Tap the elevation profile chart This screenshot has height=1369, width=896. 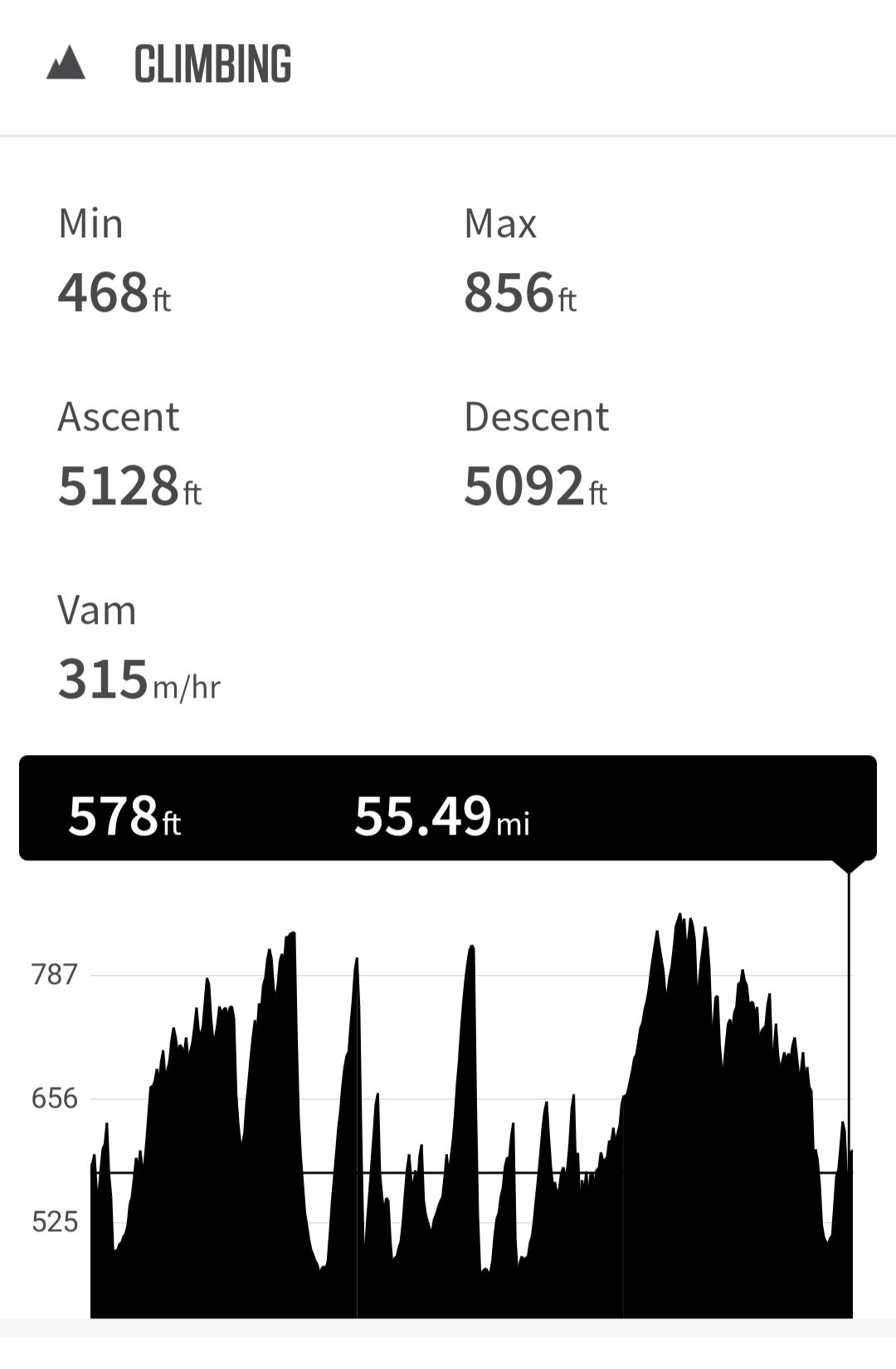471,1112
